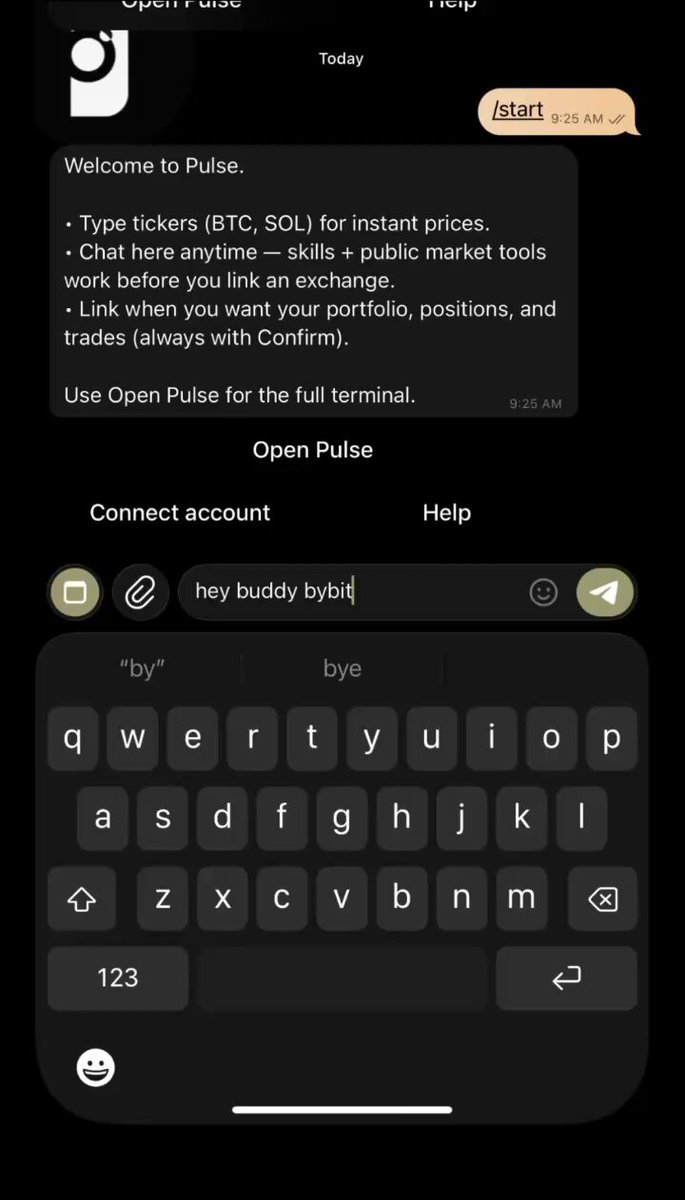Send the typed message with the paper plane
The height and width of the screenshot is (1200, 685).
click(x=605, y=592)
